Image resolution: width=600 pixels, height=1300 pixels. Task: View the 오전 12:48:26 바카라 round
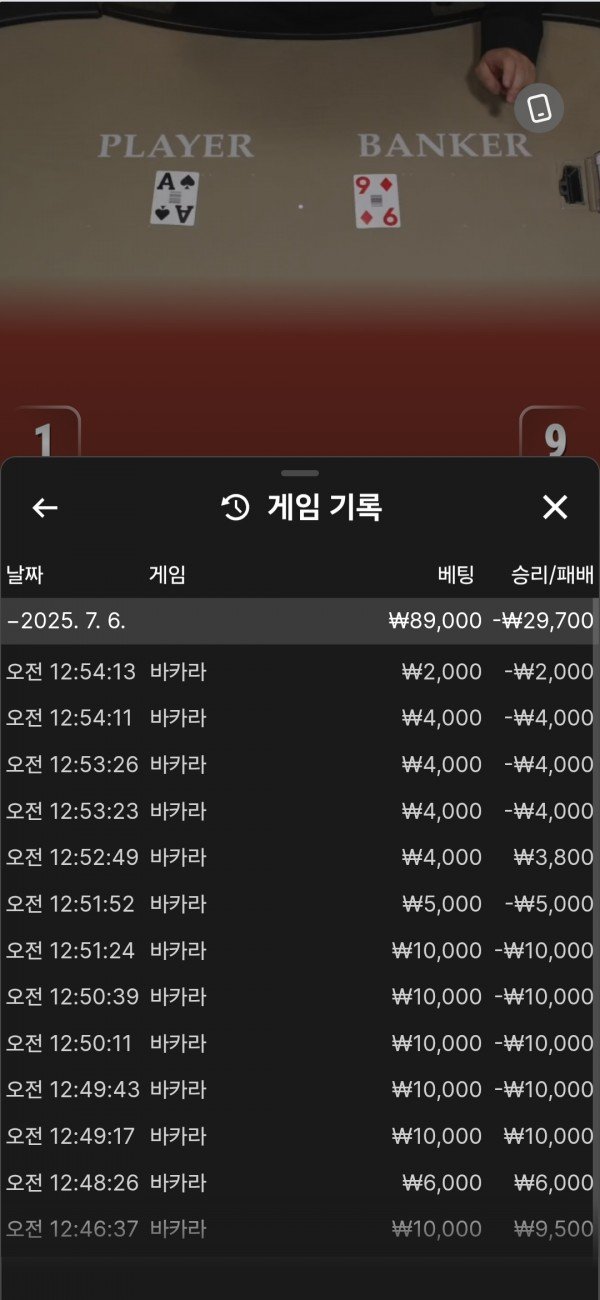[300, 1183]
